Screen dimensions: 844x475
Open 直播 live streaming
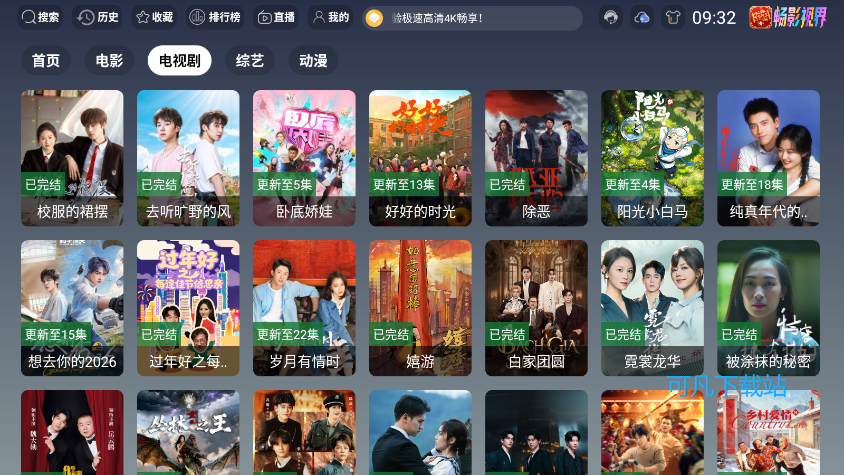coord(276,17)
